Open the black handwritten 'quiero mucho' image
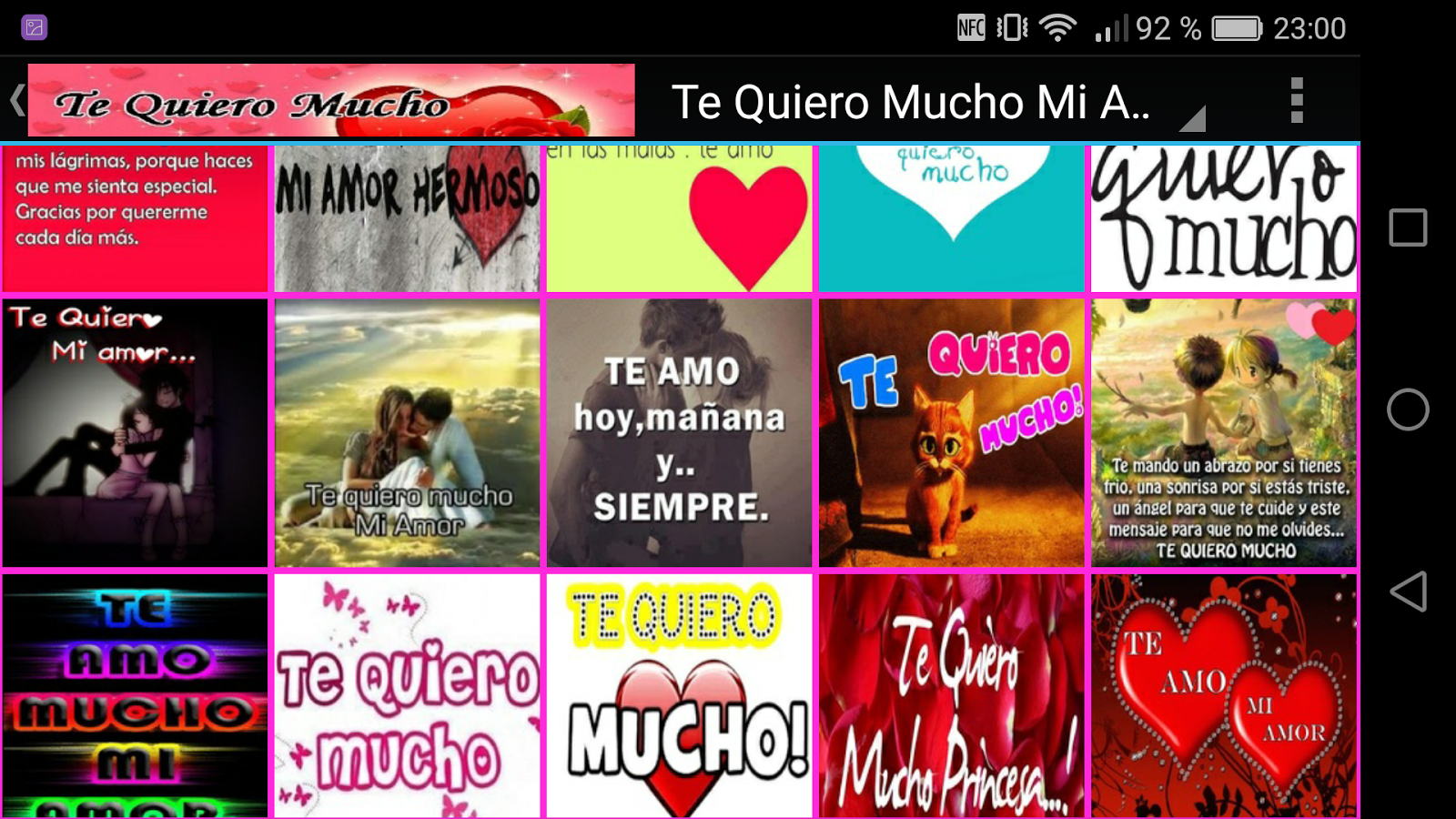Image resolution: width=1456 pixels, height=819 pixels. coord(1224,218)
